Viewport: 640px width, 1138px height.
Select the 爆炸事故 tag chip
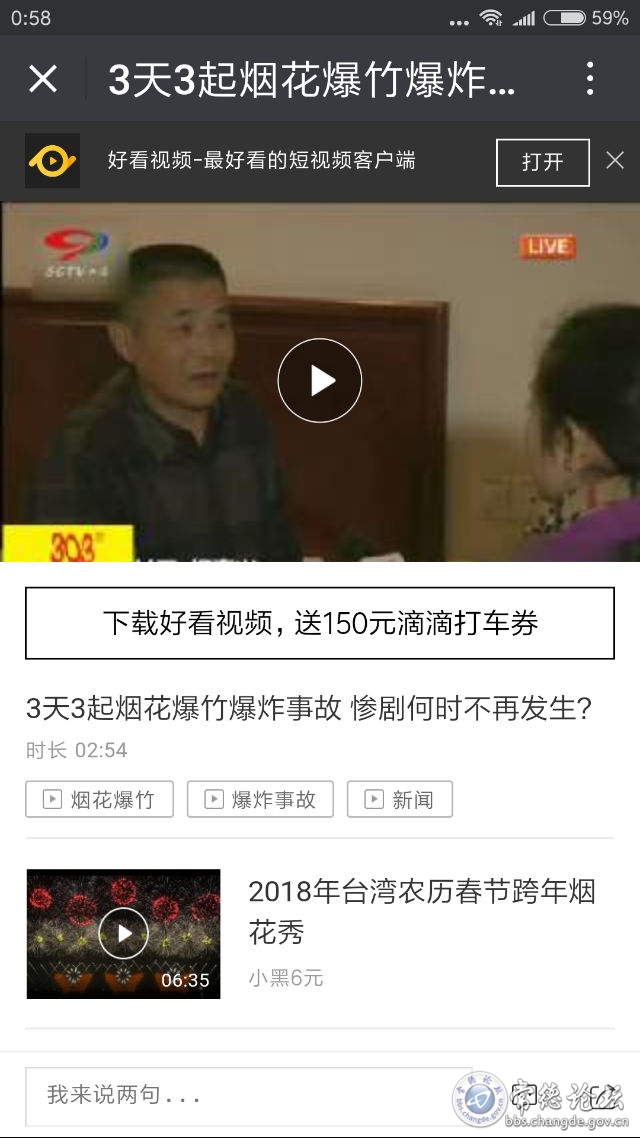point(260,799)
